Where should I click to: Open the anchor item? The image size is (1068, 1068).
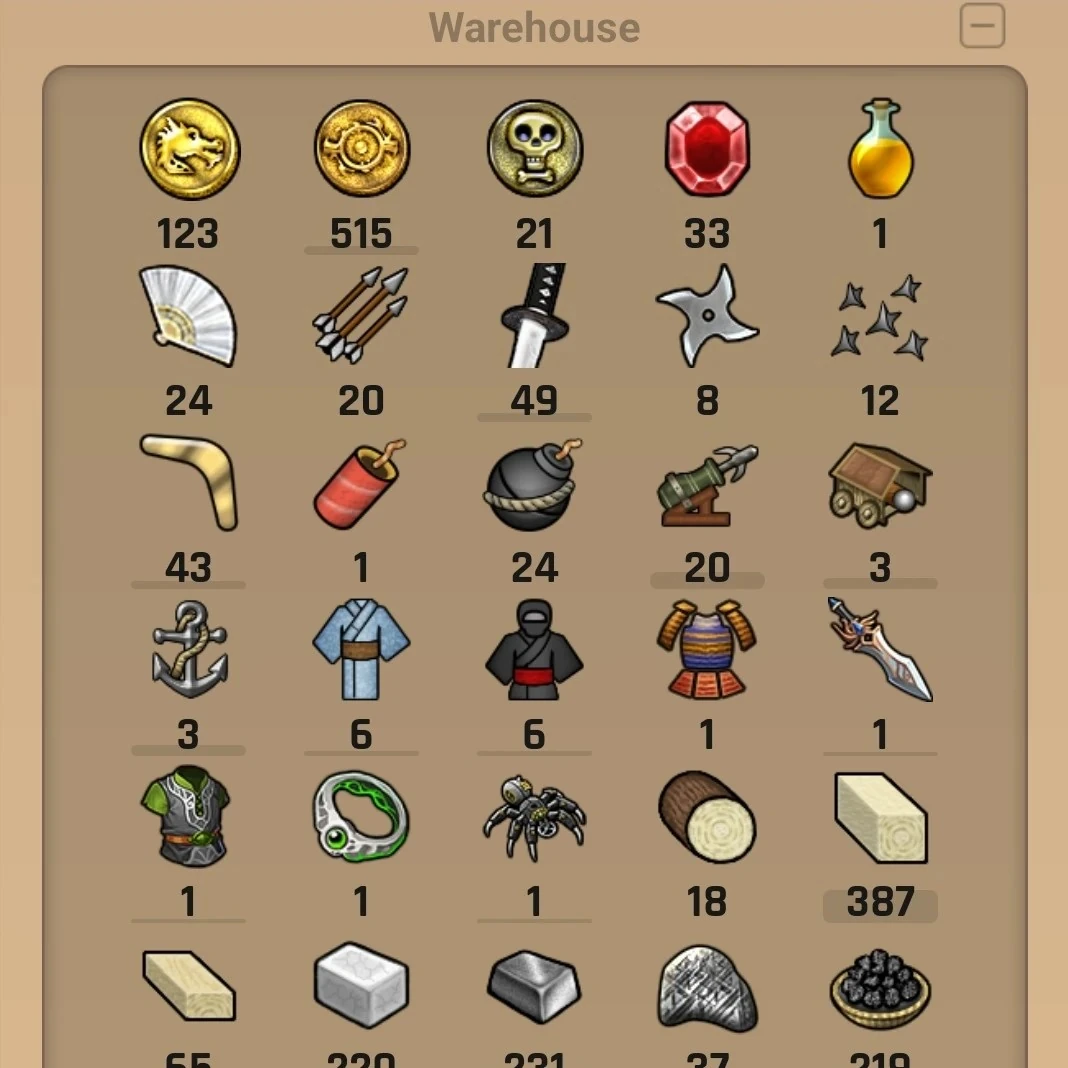pos(189,650)
